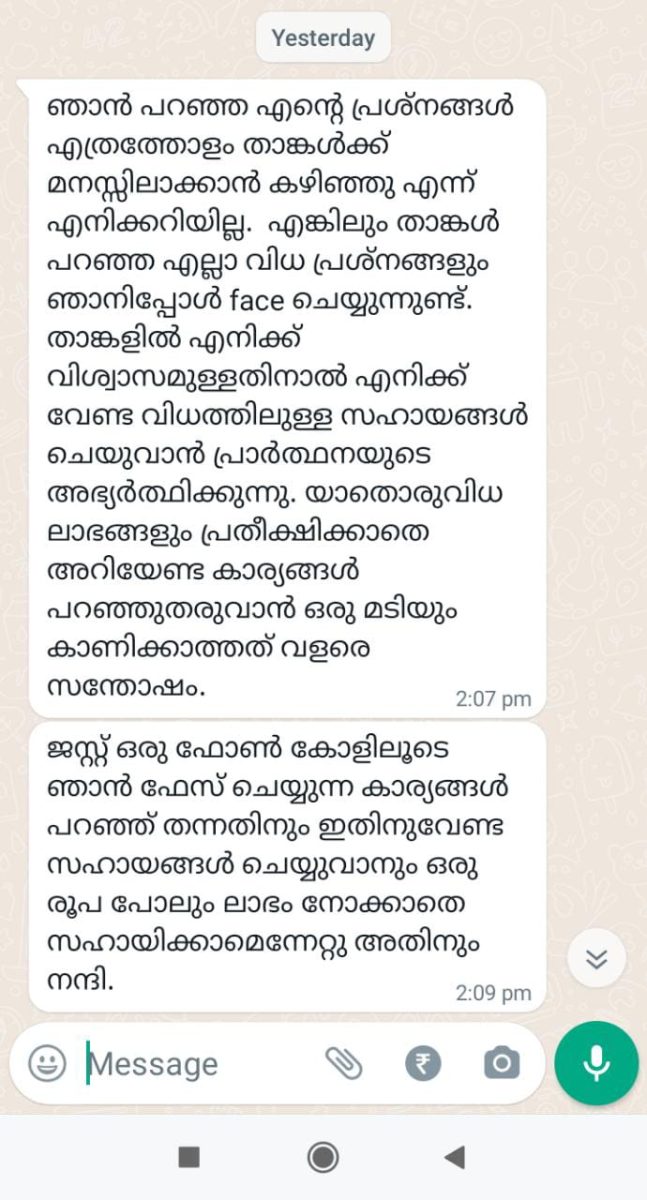This screenshot has width=647, height=1200.
Task: Tap the Message text field
Action: click(200, 1064)
